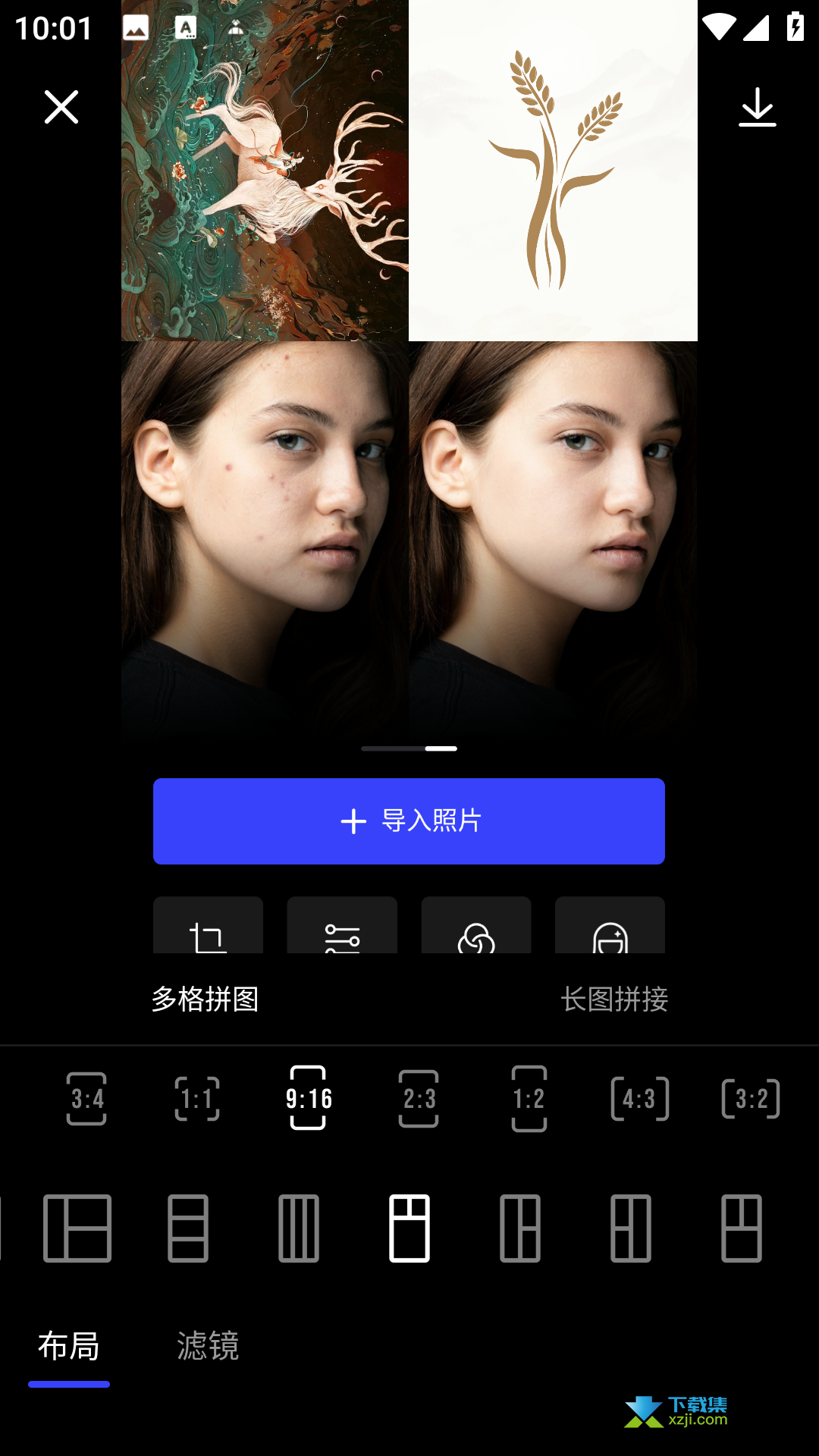Set the 4:3 aspect ratio
The height and width of the screenshot is (1456, 819).
[640, 1098]
